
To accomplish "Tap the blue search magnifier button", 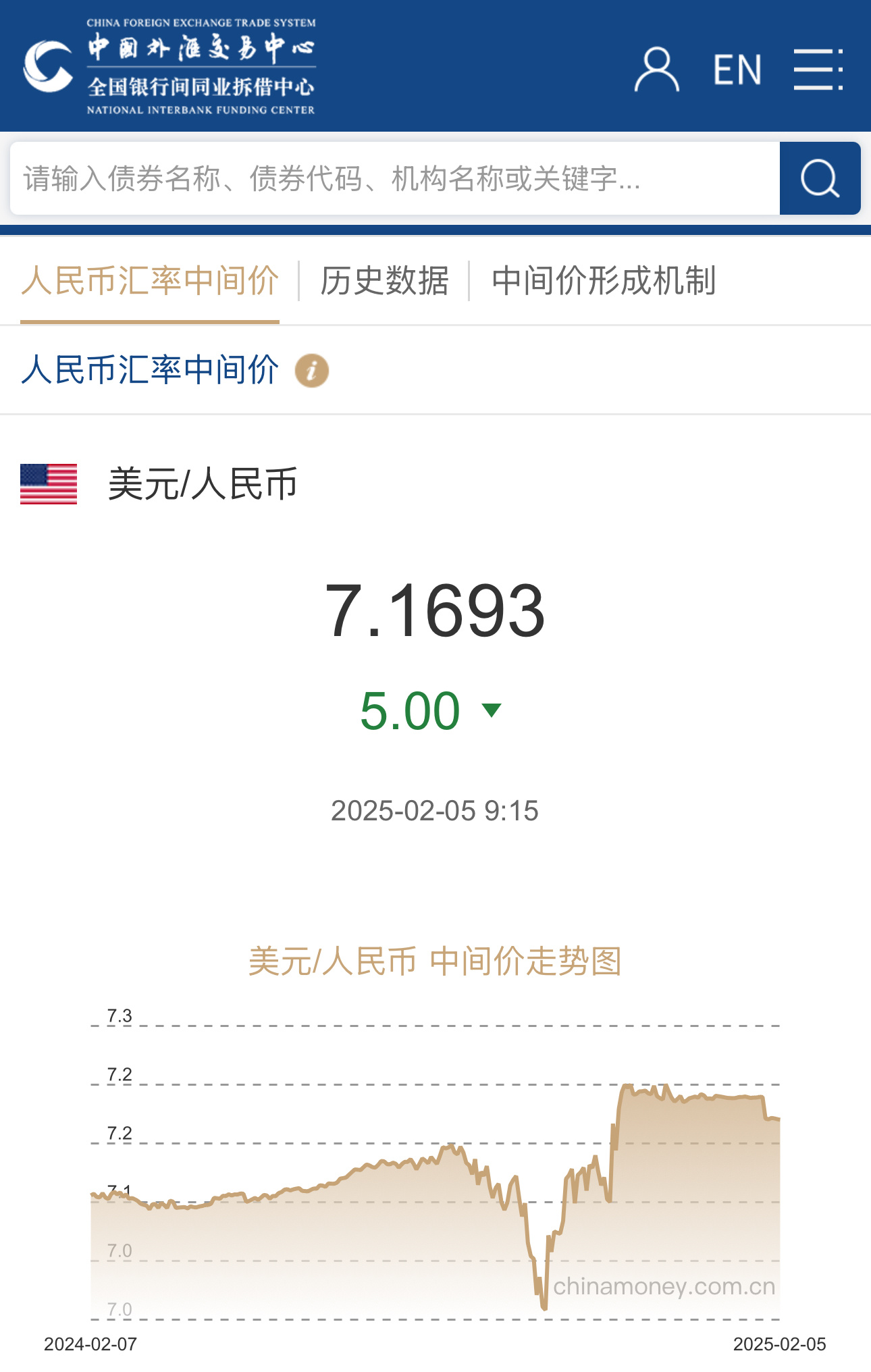I will click(820, 179).
